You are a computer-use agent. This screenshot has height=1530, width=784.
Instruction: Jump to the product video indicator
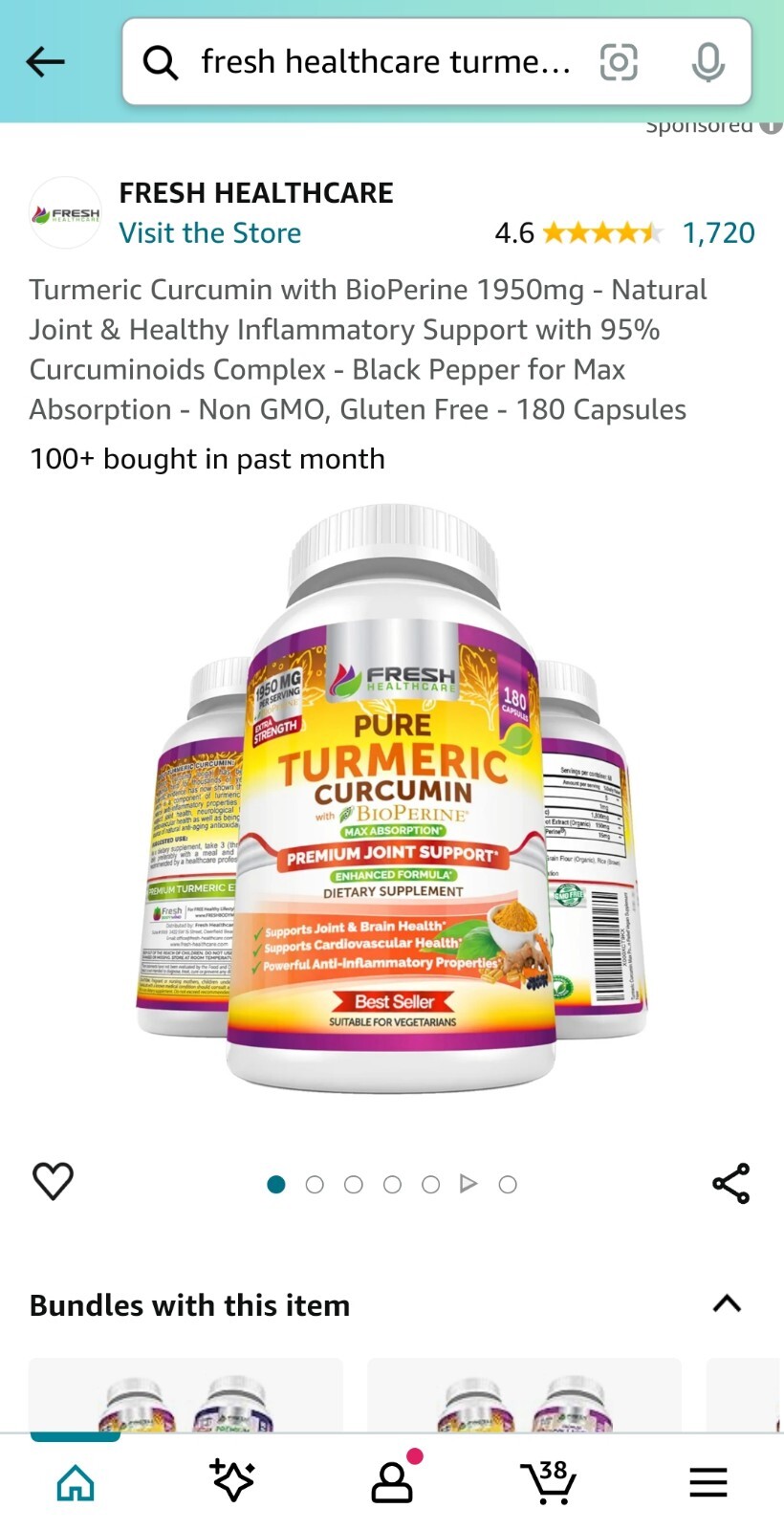click(x=468, y=1184)
